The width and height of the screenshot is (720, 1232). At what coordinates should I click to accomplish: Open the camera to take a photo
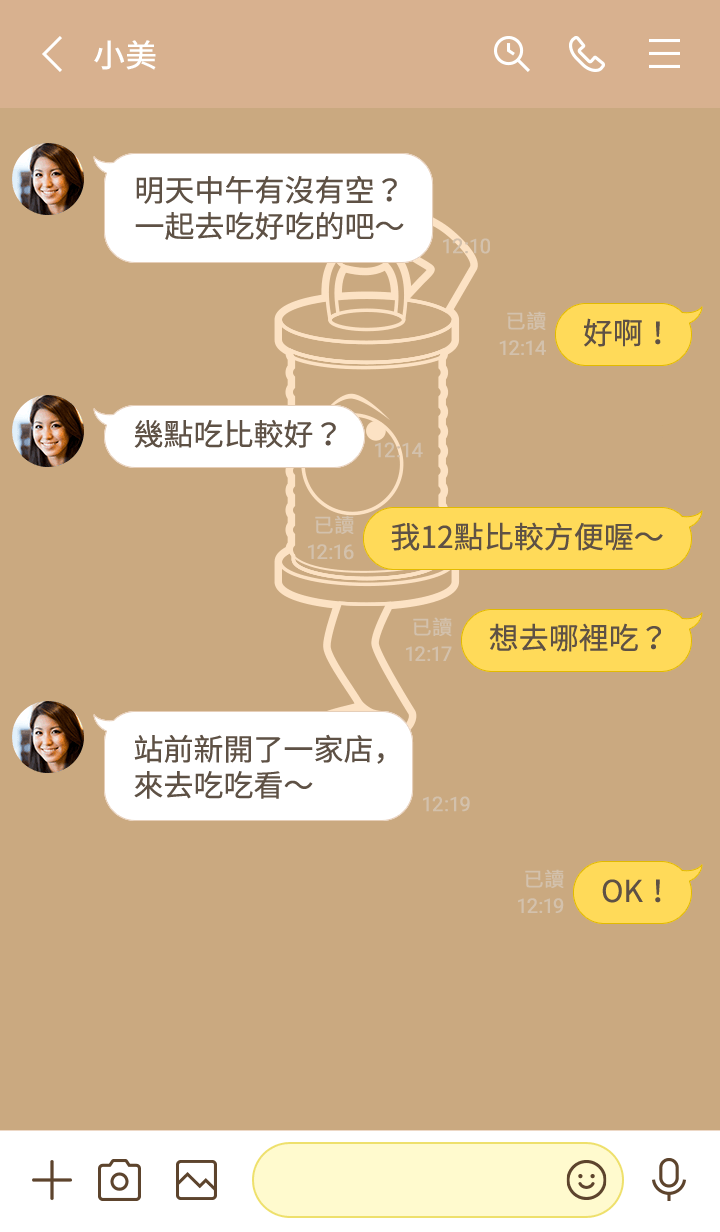coord(118,1180)
